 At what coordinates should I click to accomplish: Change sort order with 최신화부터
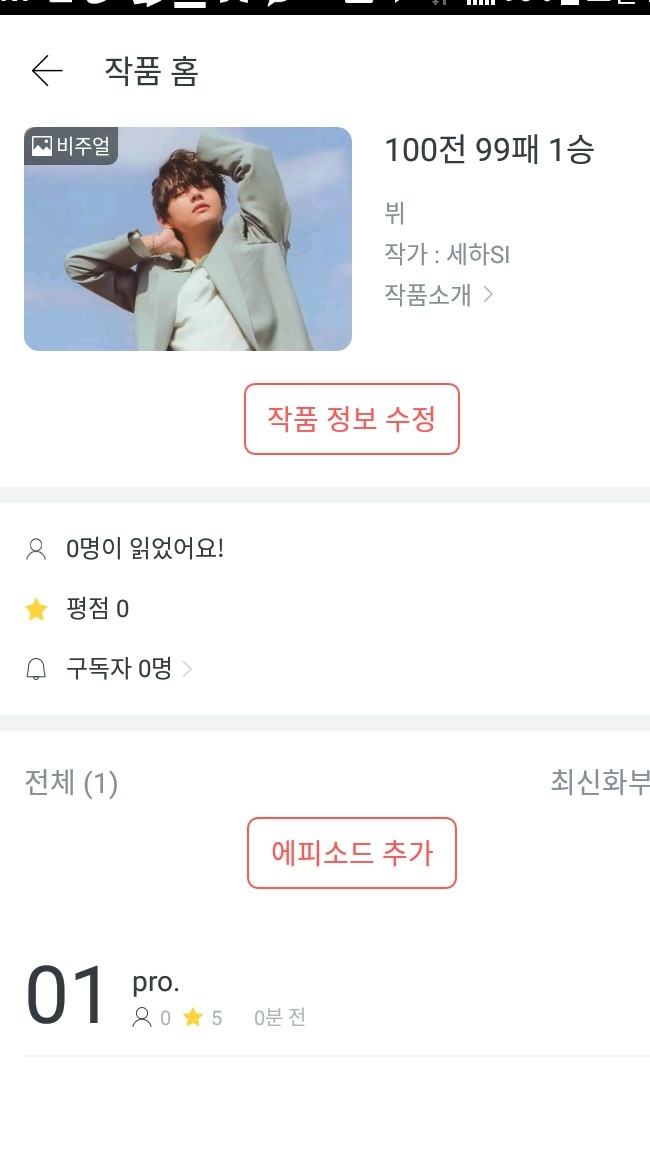pos(599,782)
